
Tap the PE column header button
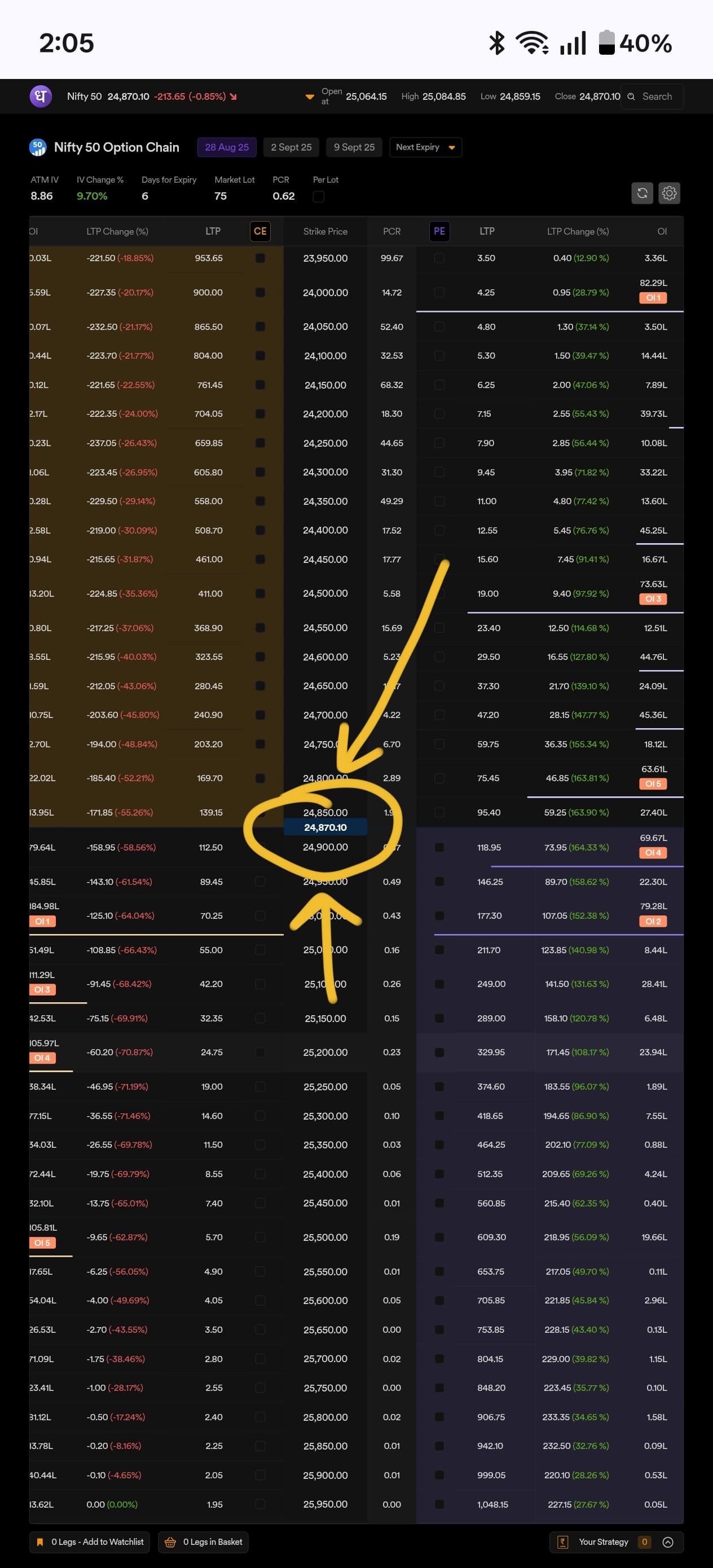coord(439,231)
